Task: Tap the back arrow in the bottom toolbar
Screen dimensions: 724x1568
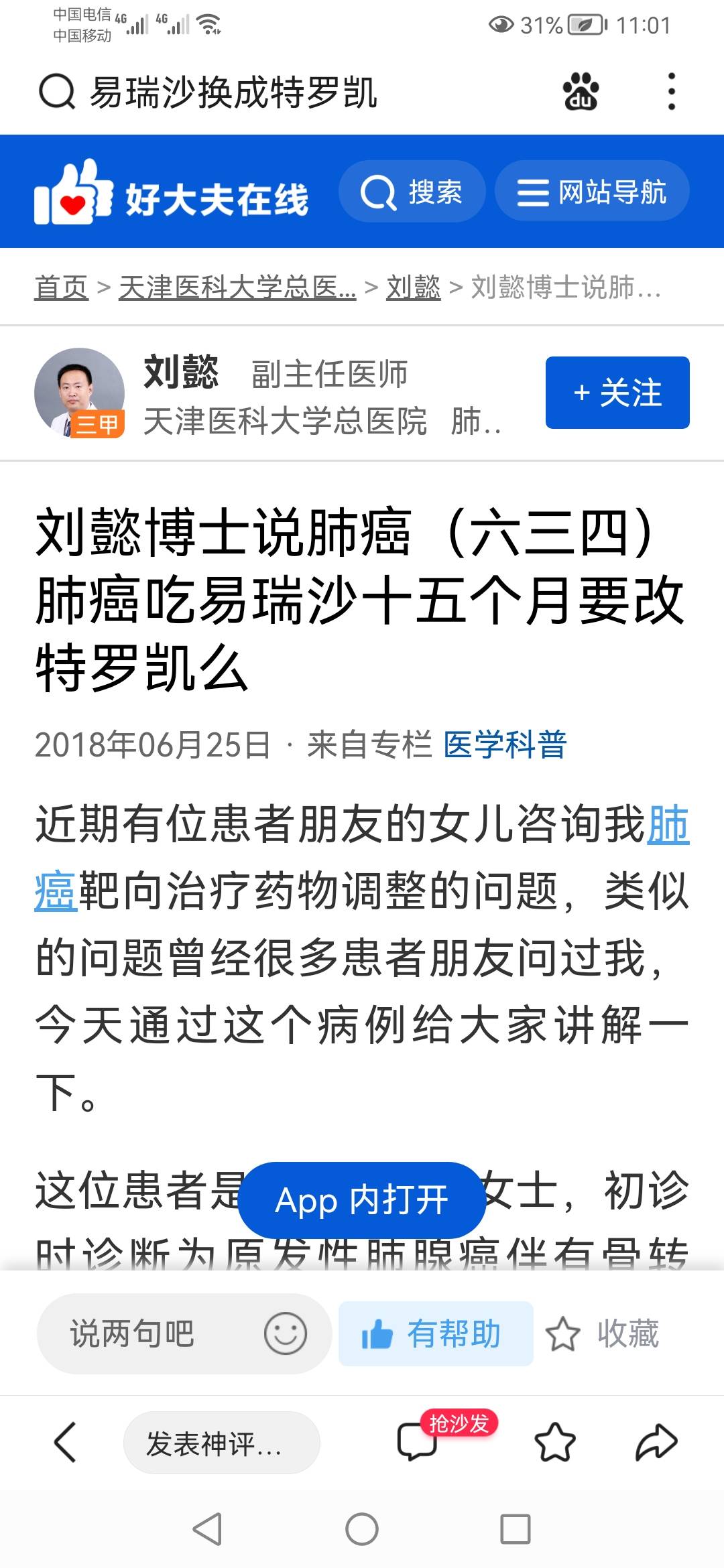Action: (x=65, y=1443)
